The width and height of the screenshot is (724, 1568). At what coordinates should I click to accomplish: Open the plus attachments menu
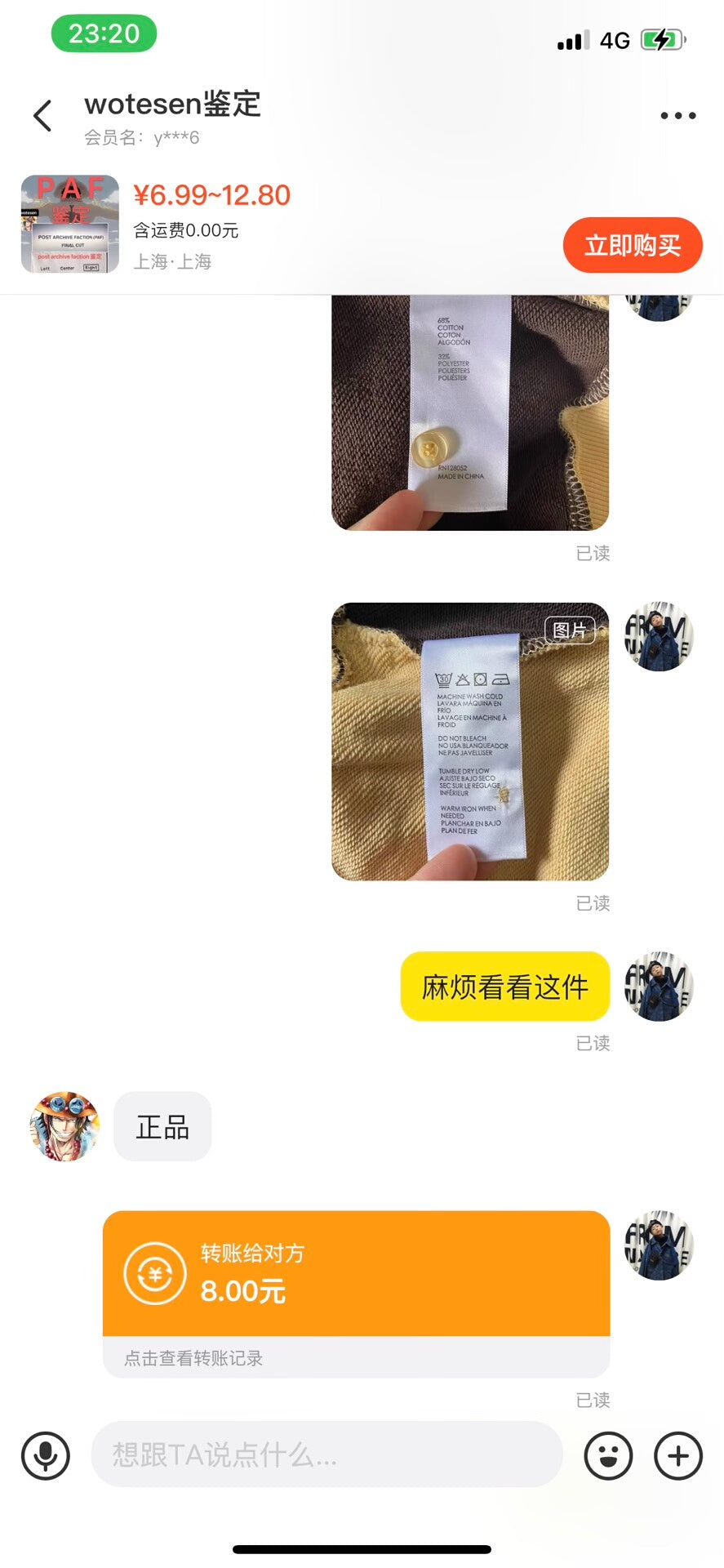pyautogui.click(x=677, y=1455)
